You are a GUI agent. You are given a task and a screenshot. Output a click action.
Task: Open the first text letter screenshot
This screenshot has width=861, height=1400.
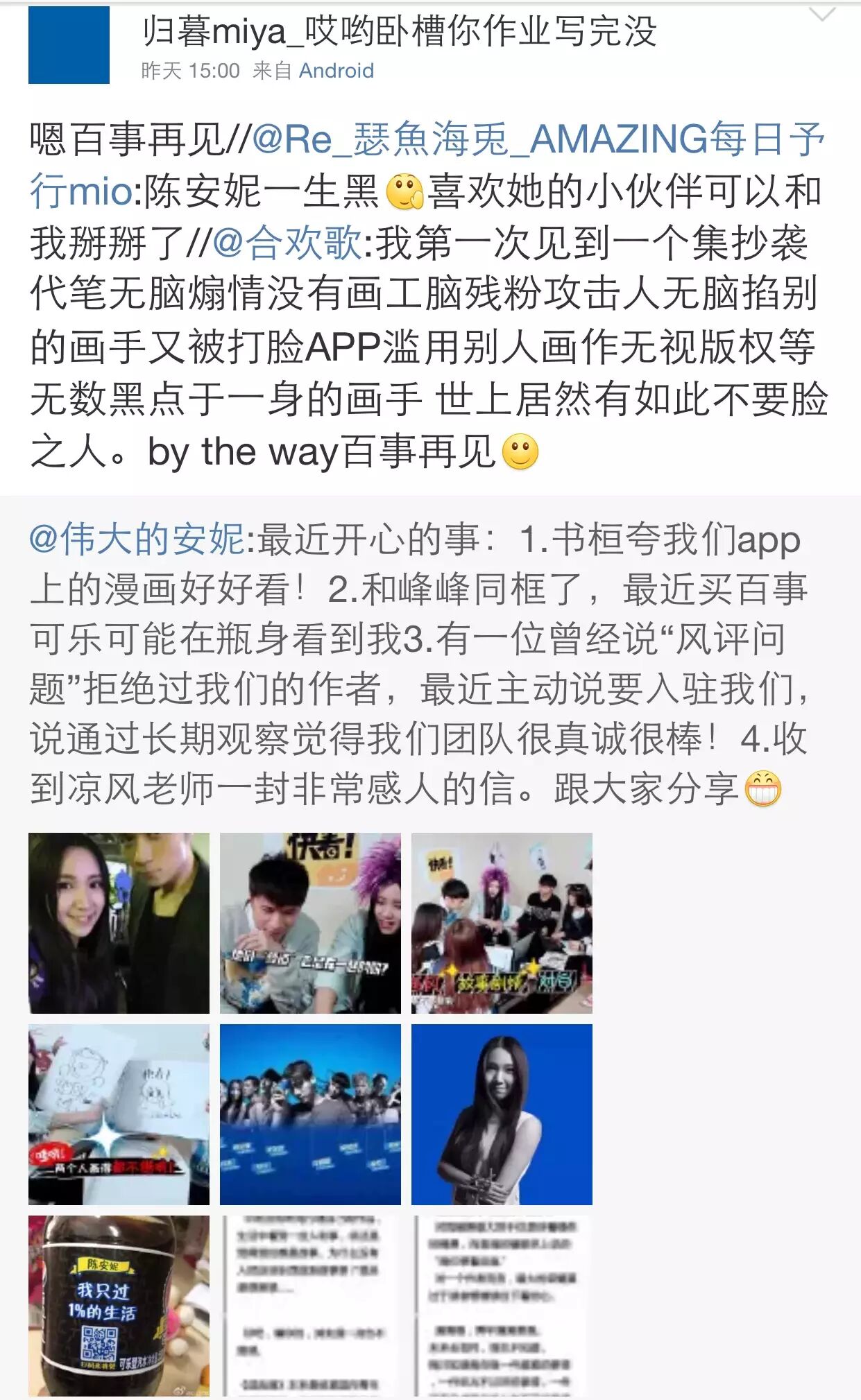coord(310,1306)
